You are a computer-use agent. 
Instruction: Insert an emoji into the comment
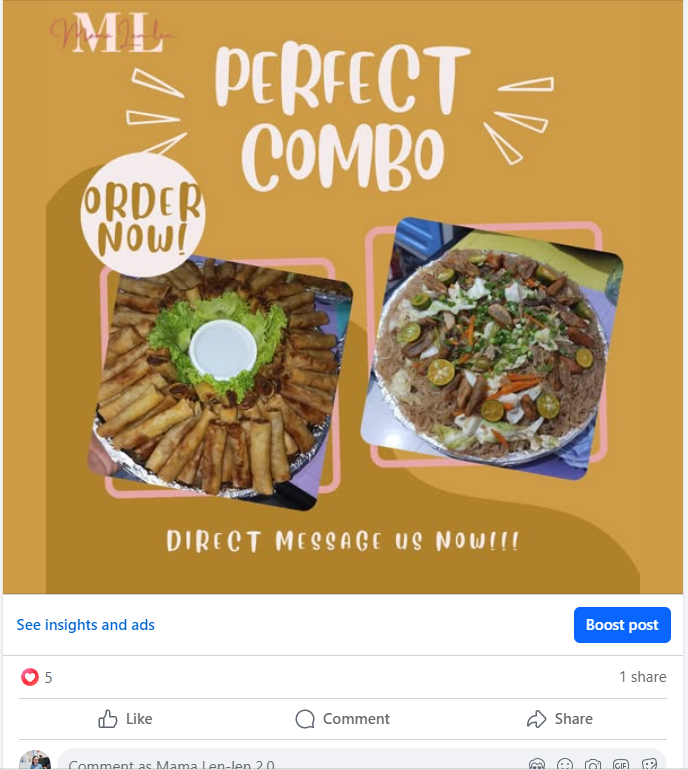pos(565,765)
